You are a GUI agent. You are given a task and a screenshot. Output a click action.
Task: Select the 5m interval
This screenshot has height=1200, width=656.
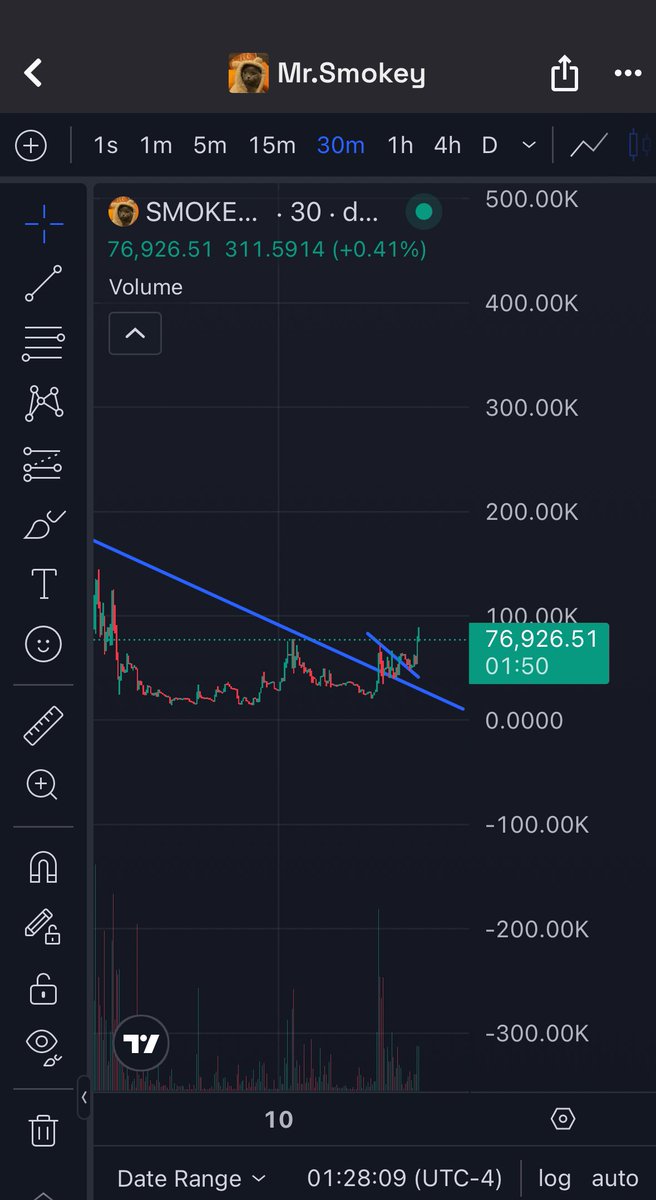tap(210, 146)
